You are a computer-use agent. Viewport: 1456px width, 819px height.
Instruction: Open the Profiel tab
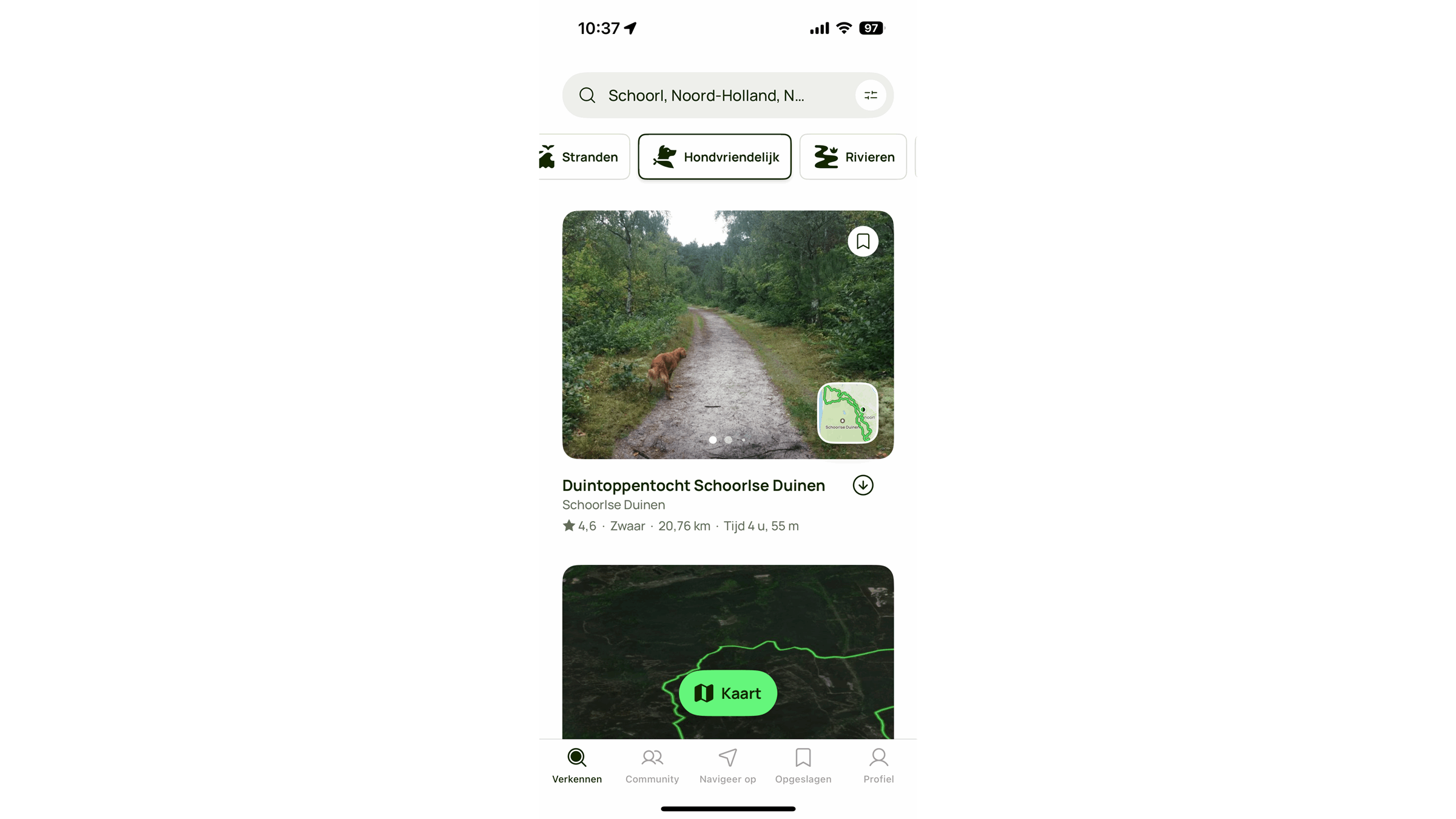pos(878,766)
